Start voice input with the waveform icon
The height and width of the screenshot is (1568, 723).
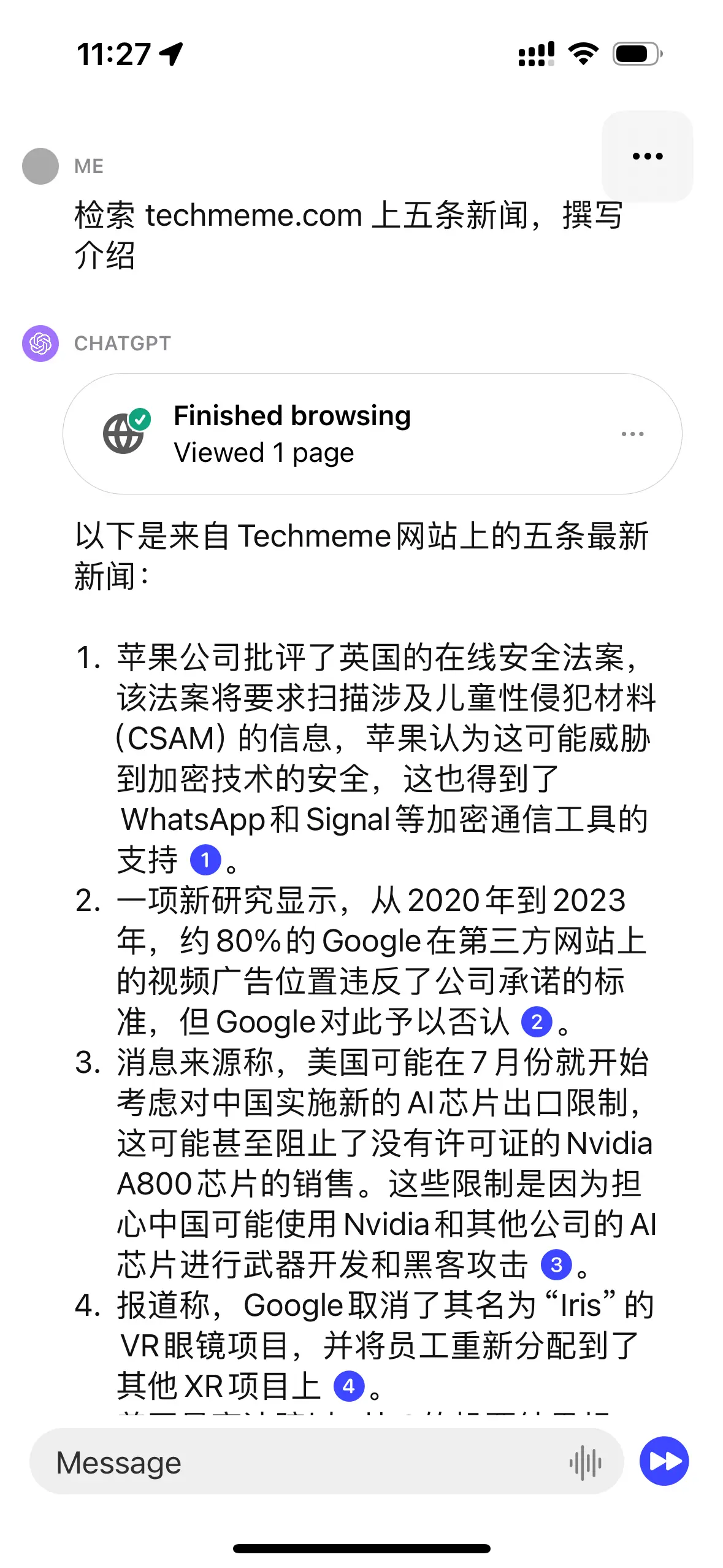coord(585,1463)
